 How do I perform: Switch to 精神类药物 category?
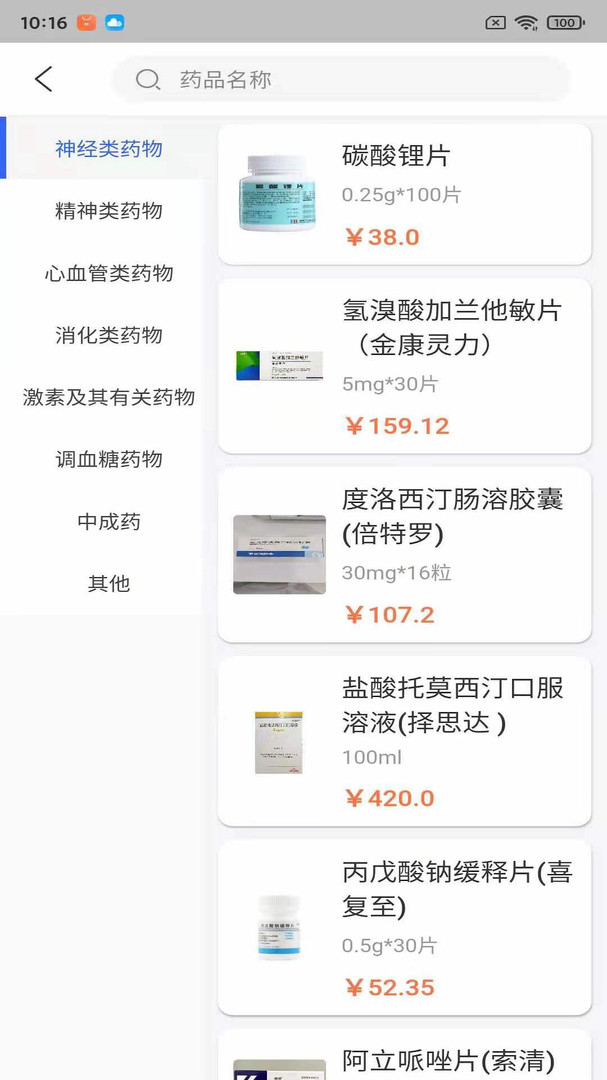pos(108,211)
